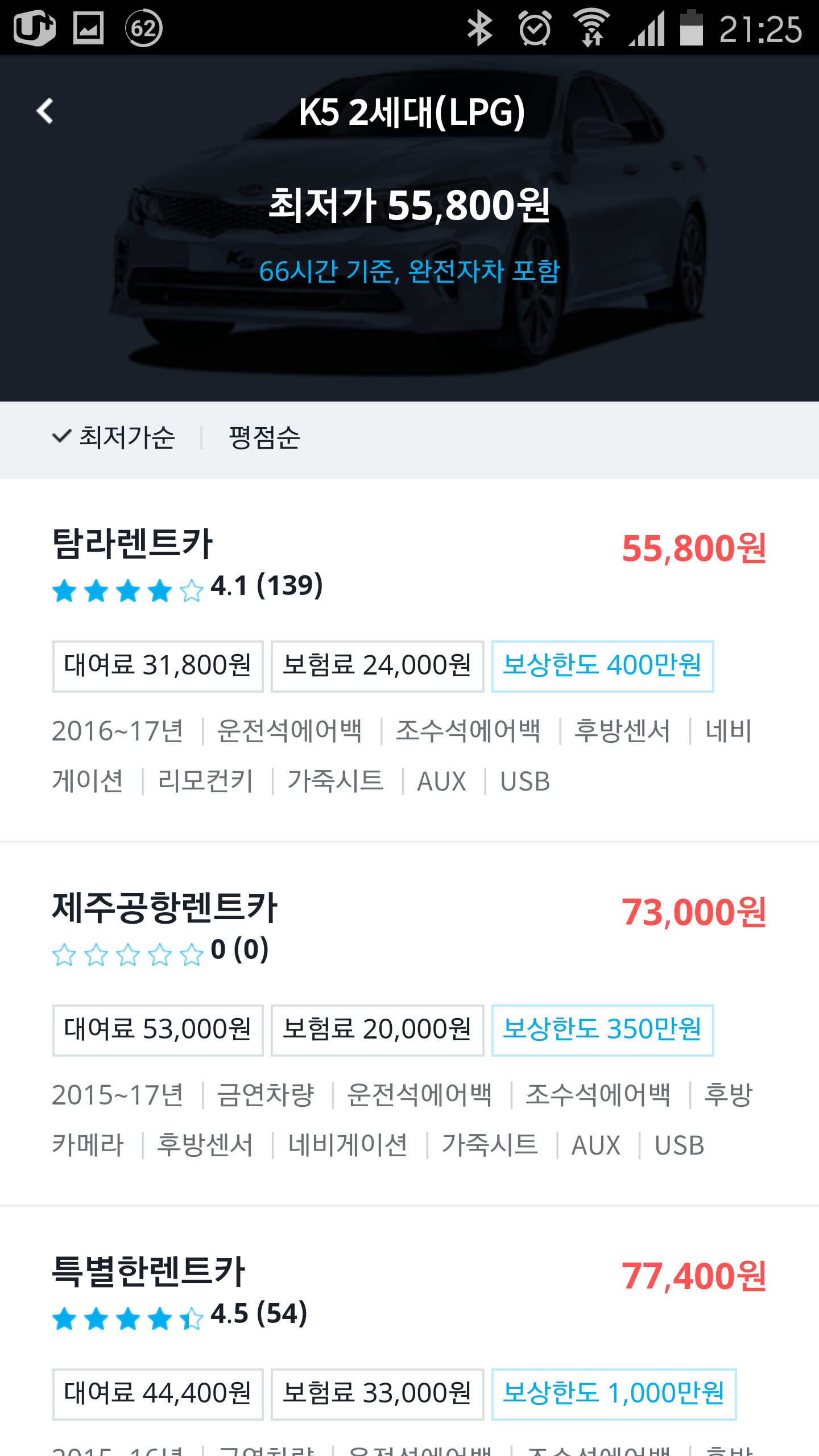Go back using the header arrow
This screenshot has width=819, height=1456.
click(44, 111)
